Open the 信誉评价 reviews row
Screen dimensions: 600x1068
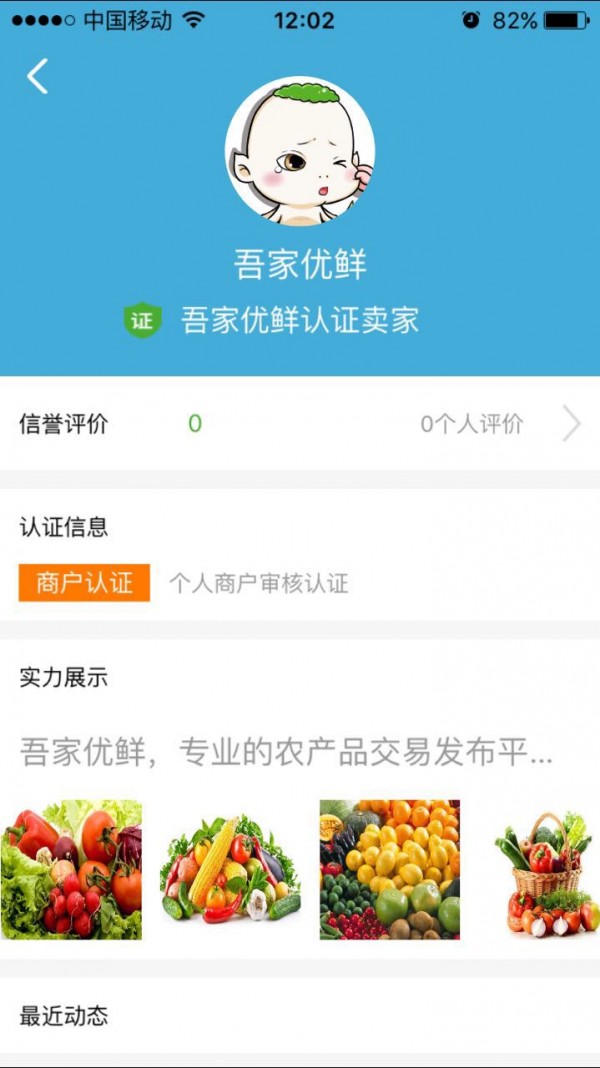(x=300, y=424)
